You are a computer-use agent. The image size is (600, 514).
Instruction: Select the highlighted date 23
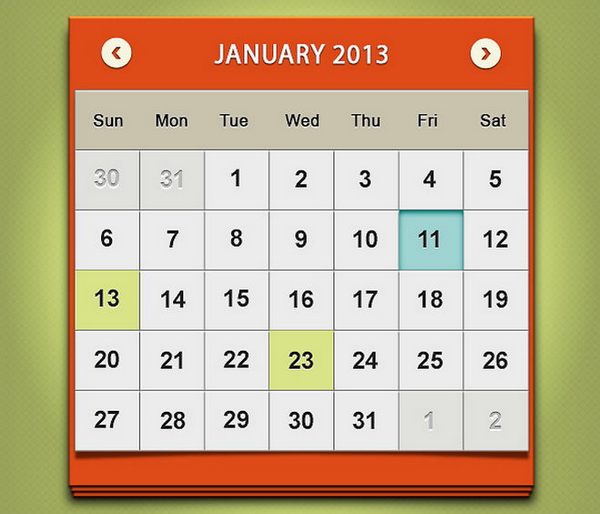point(301,361)
